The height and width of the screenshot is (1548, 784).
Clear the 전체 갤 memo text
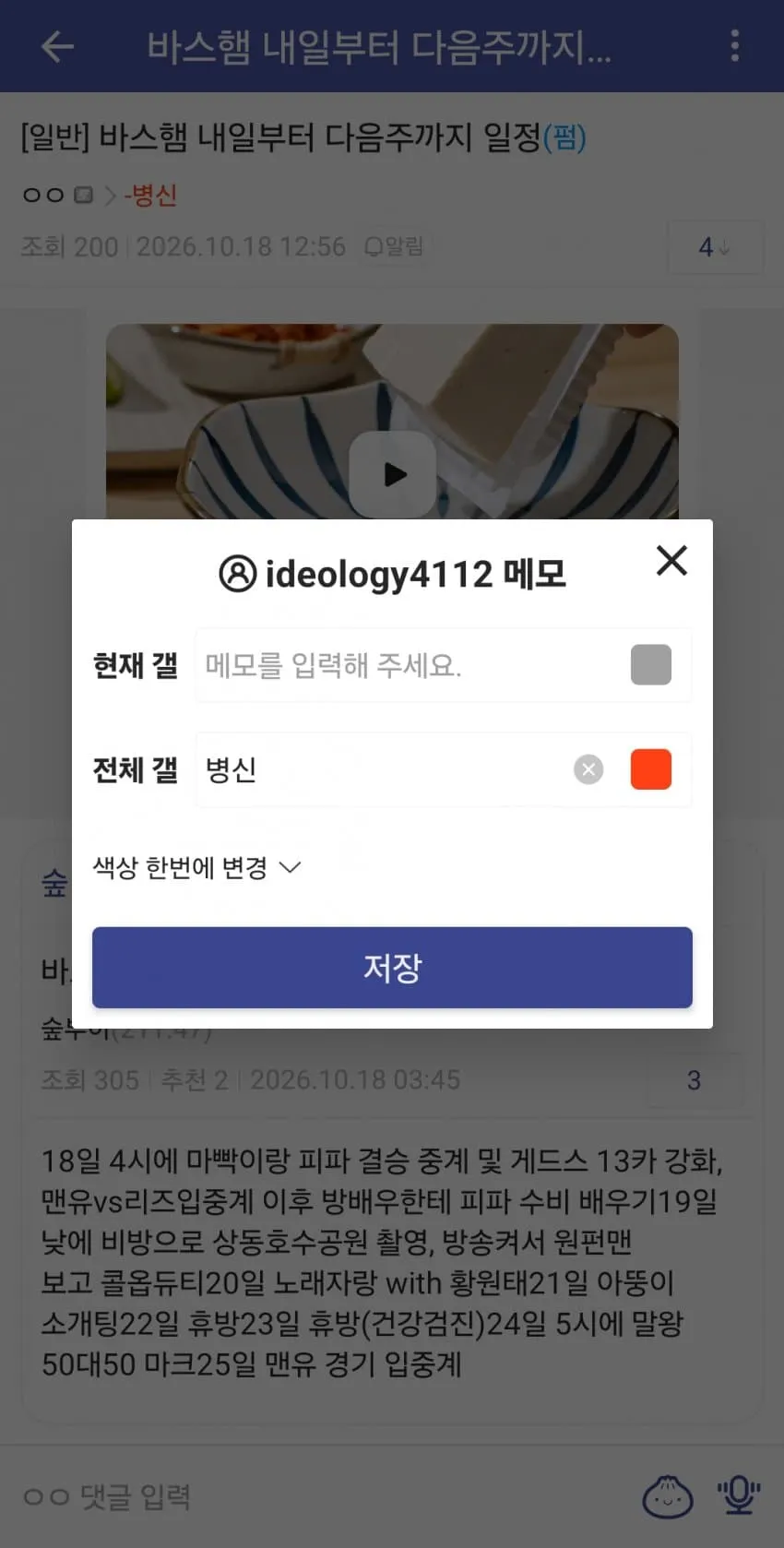click(588, 769)
